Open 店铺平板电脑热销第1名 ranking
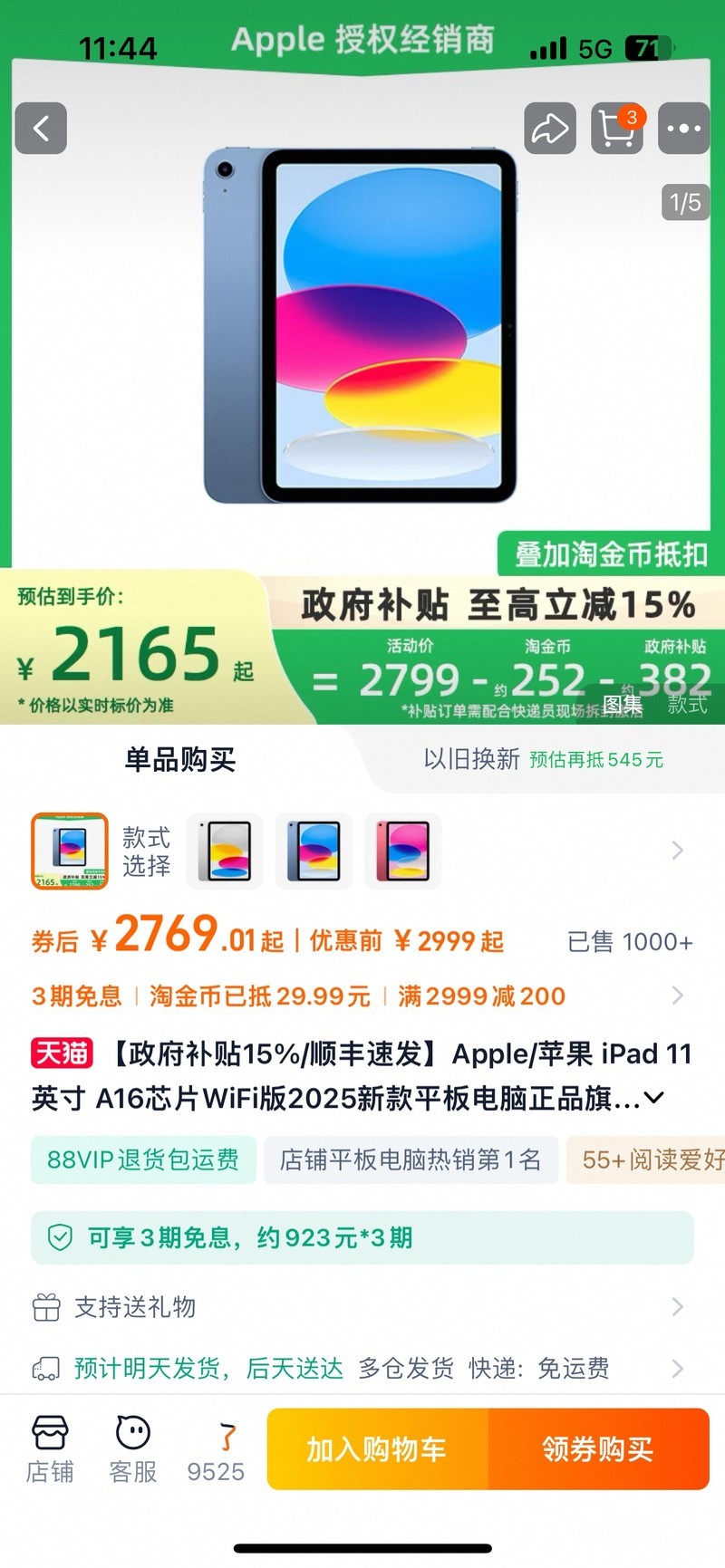 tap(410, 1159)
